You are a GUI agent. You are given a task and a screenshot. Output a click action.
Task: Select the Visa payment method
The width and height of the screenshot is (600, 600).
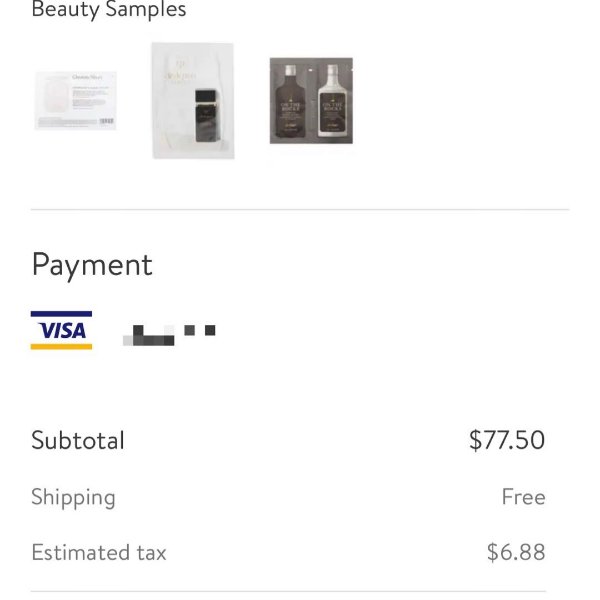coord(61,330)
